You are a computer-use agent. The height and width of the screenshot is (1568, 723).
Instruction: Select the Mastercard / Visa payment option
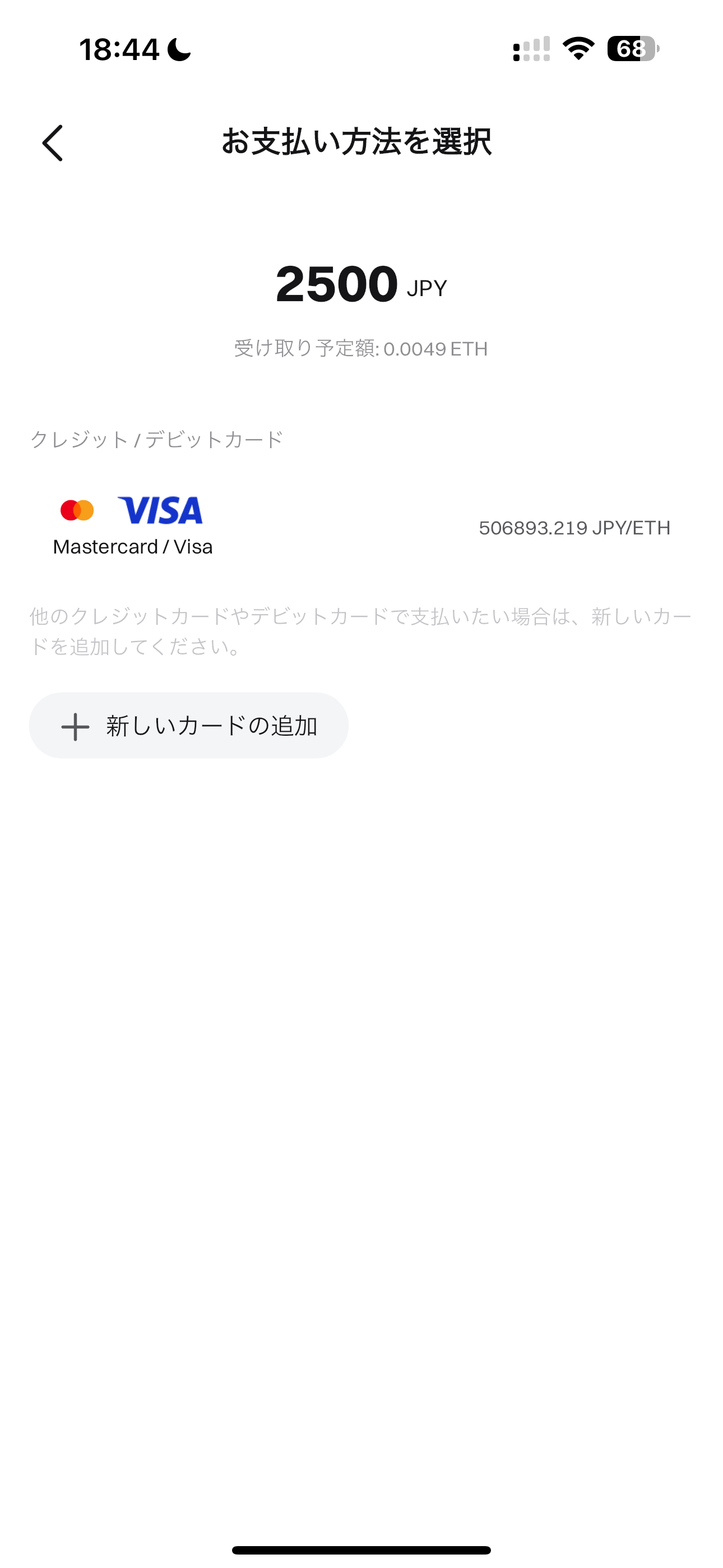click(x=361, y=527)
